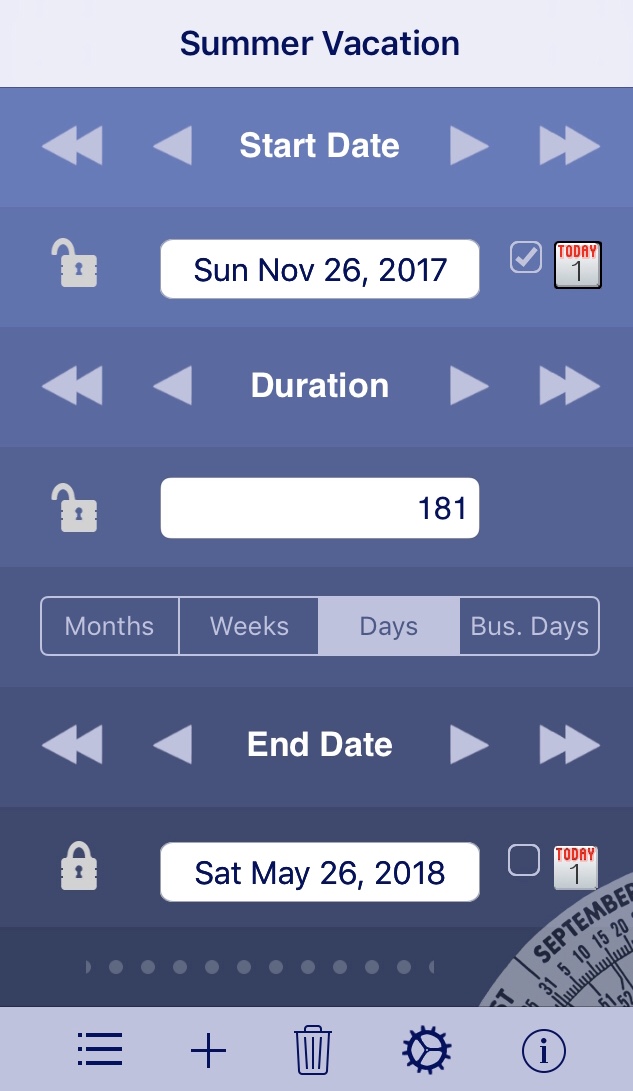Delete this calculation with the trash icon

313,1049
